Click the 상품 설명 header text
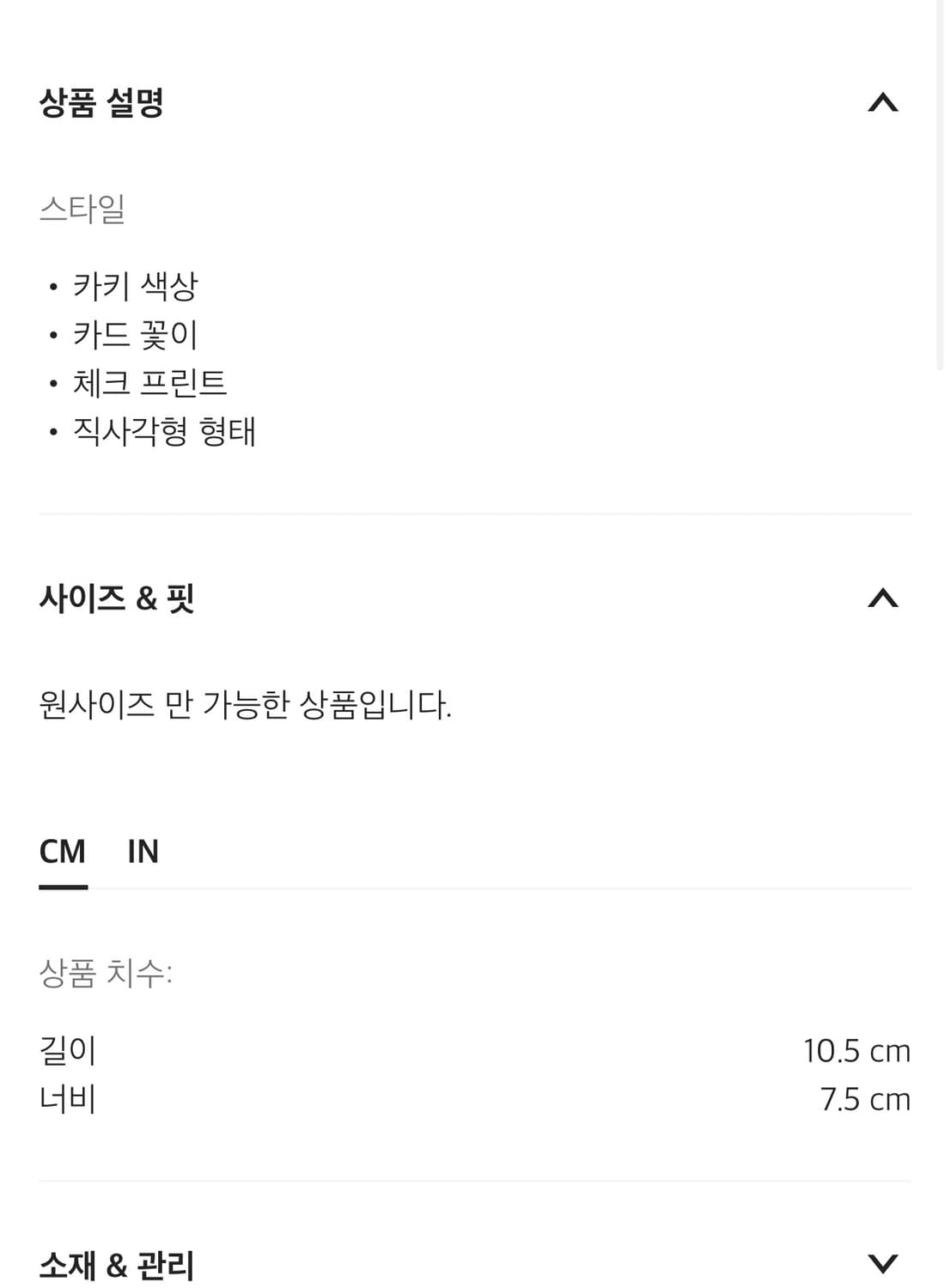 pyautogui.click(x=102, y=101)
